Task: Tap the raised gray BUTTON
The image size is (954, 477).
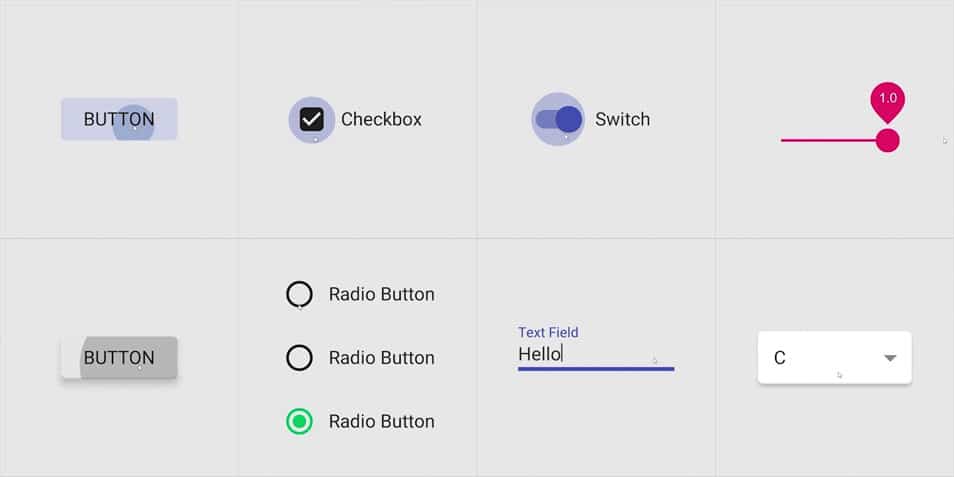Action: (119, 357)
